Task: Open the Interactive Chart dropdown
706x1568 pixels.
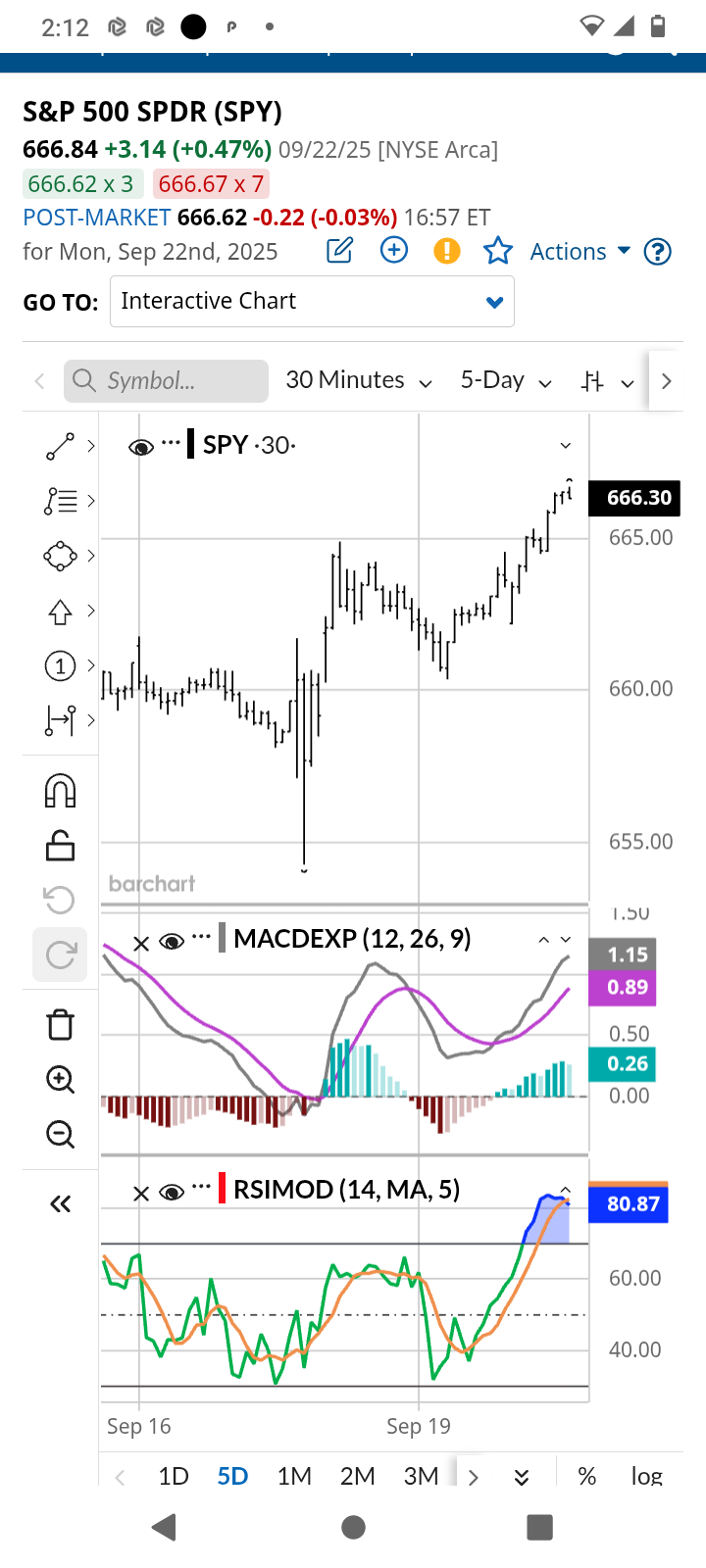Action: coord(312,302)
